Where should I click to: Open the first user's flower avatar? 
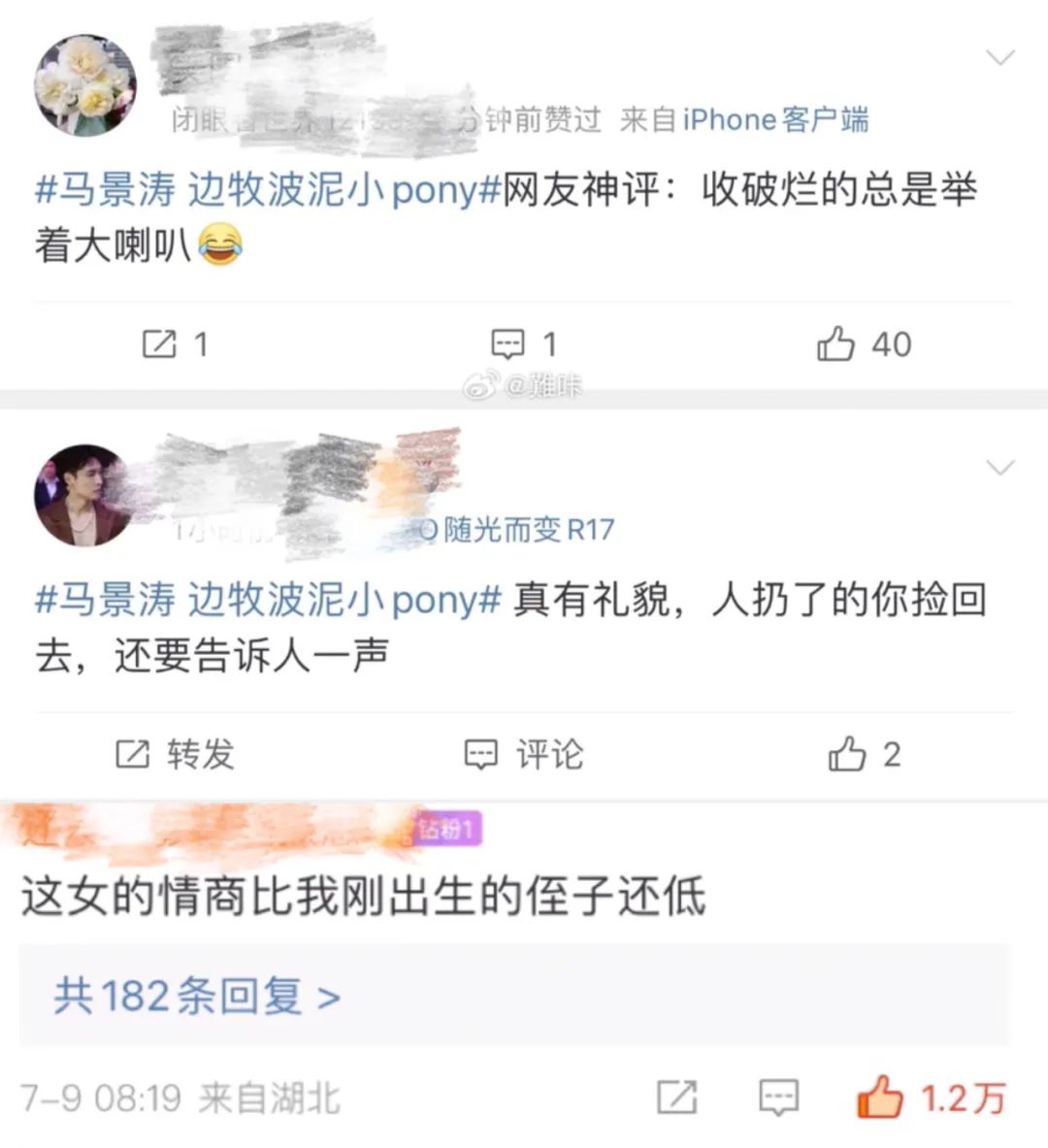84,84
